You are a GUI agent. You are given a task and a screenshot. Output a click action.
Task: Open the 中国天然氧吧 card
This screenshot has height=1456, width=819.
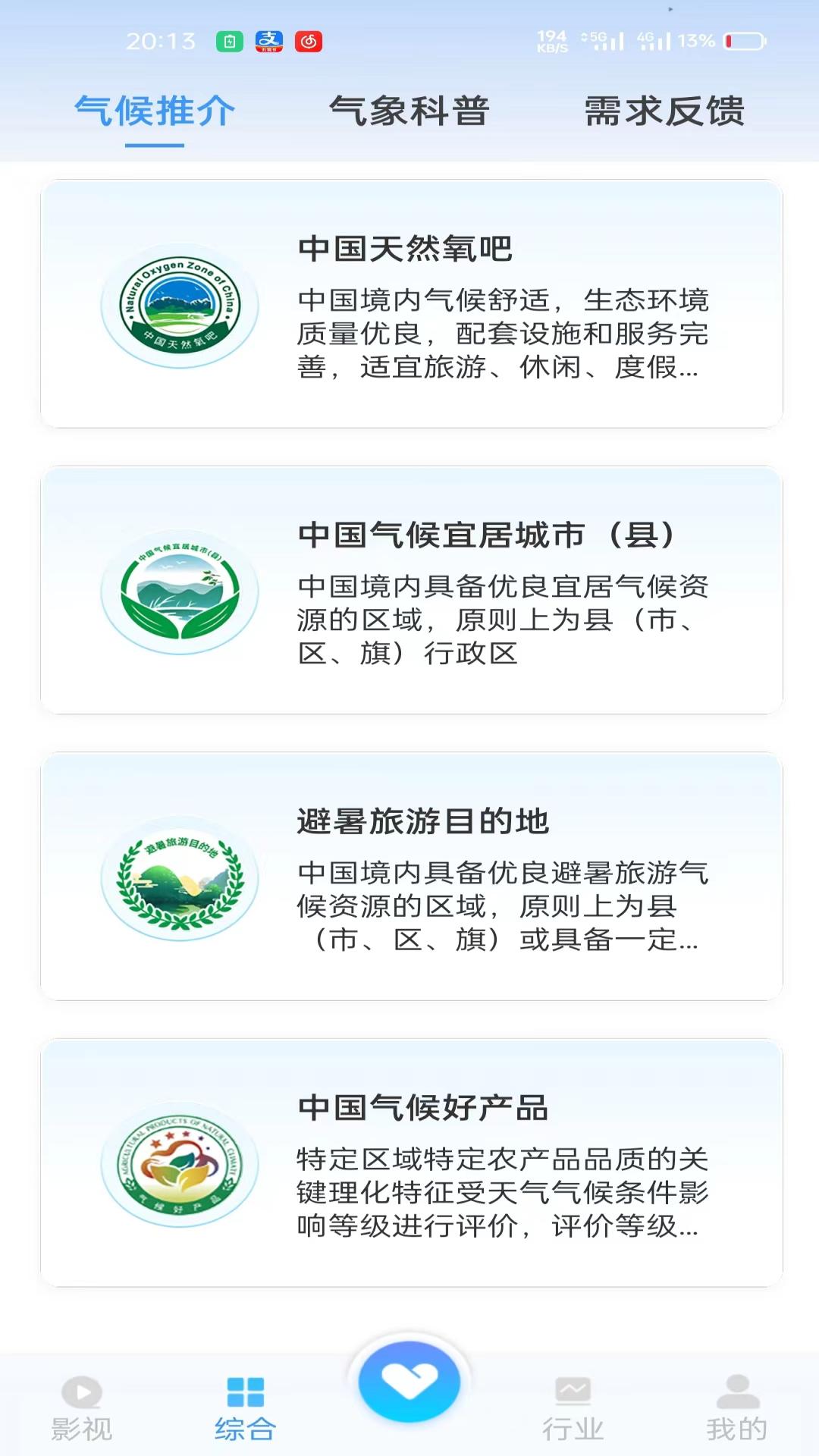[409, 303]
